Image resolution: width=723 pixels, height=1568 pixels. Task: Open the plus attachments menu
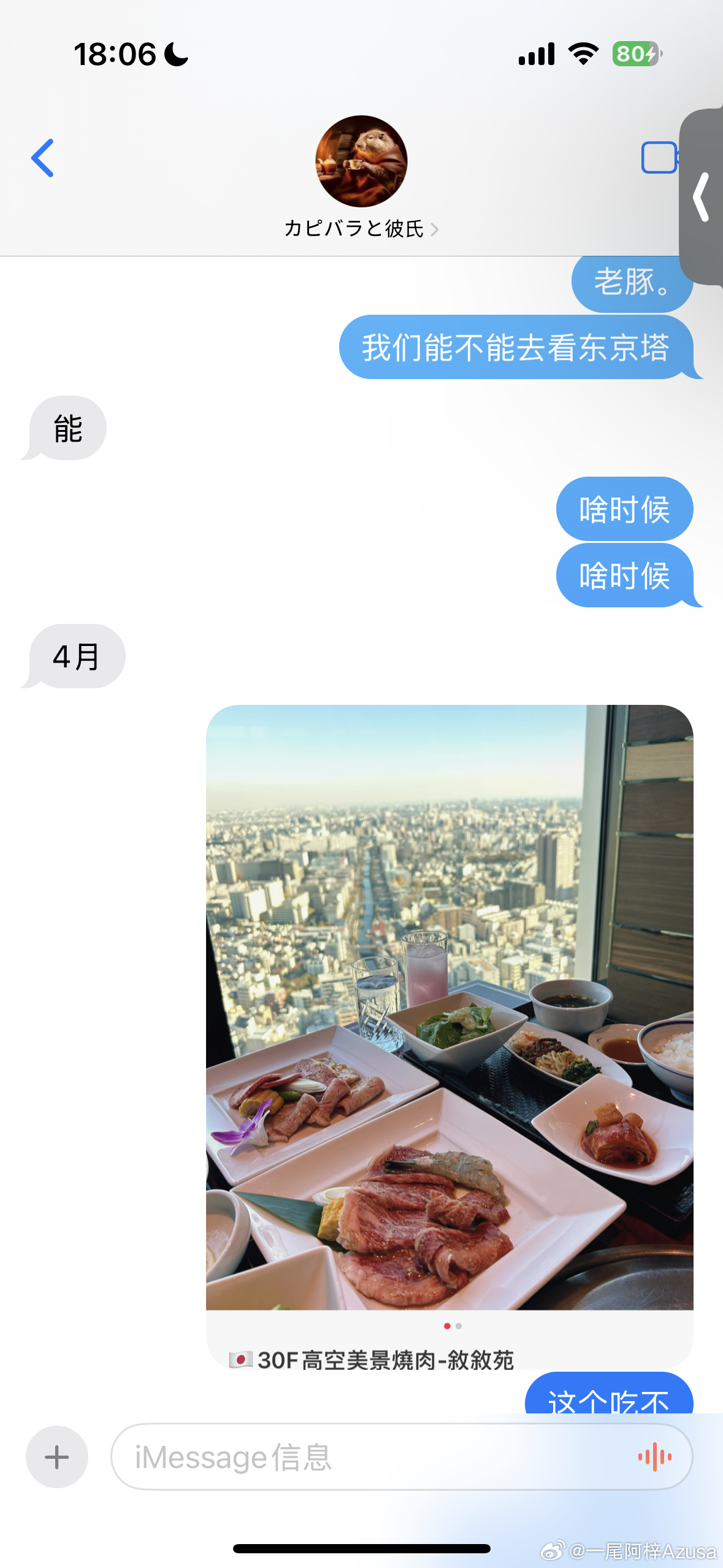[57, 1457]
